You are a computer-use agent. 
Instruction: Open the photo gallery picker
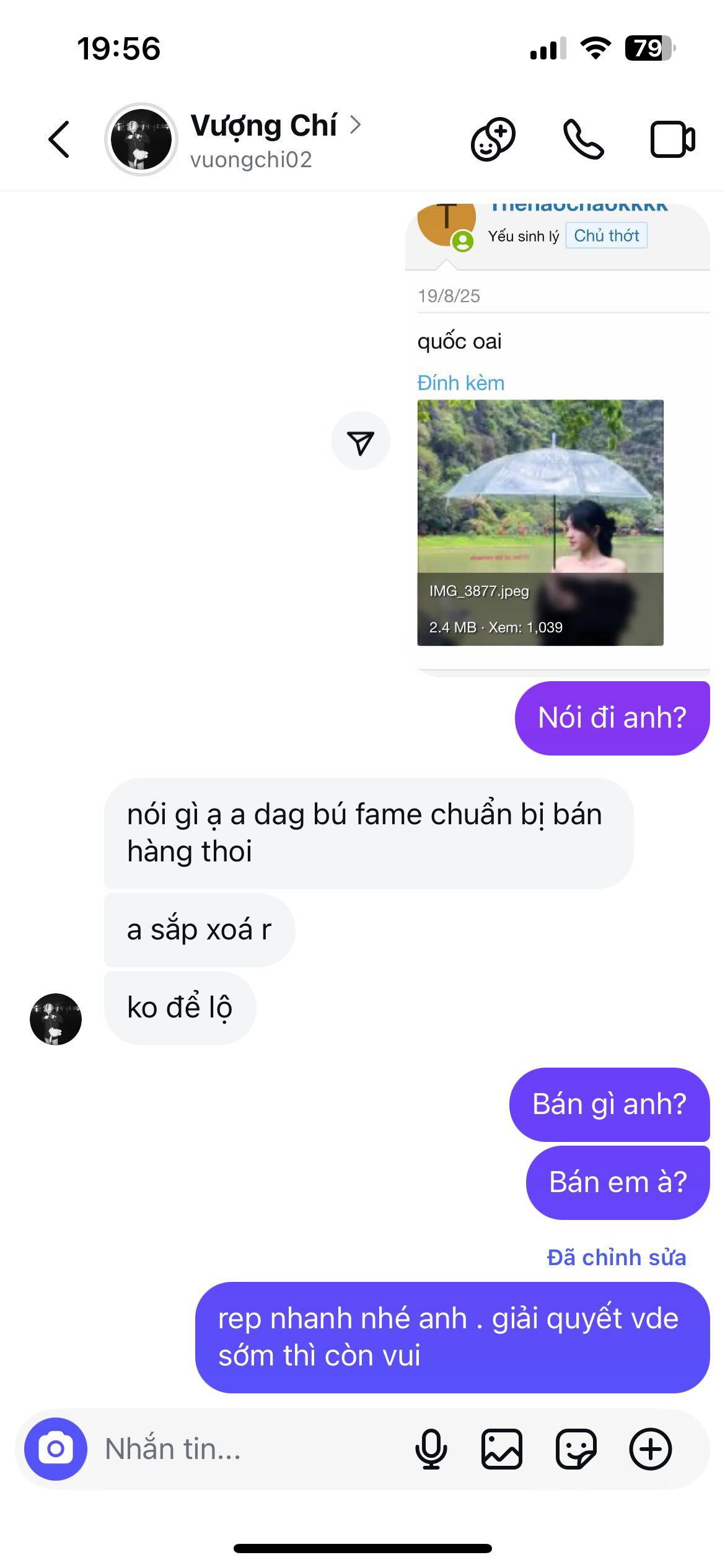(x=502, y=1449)
